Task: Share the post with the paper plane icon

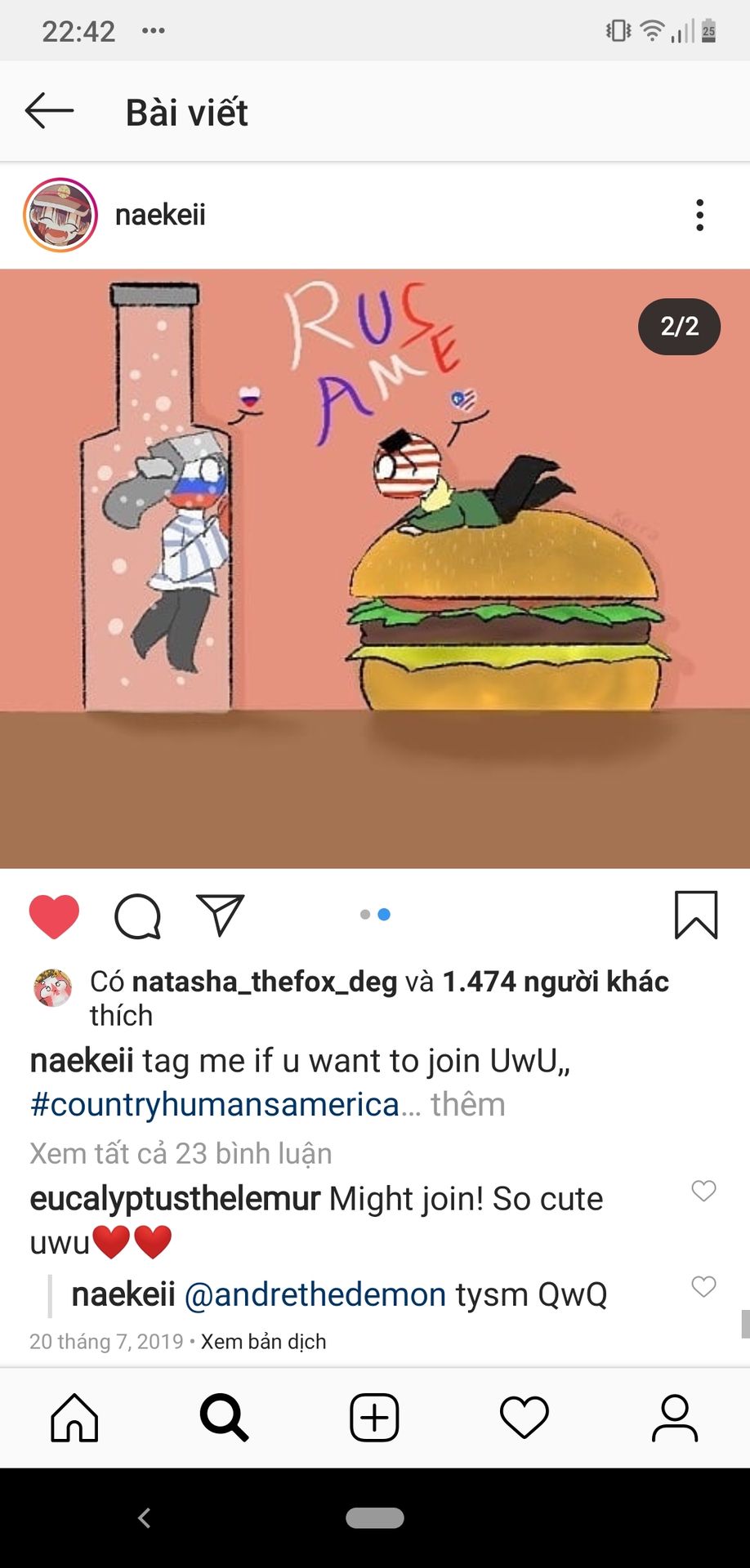Action: pyautogui.click(x=221, y=915)
